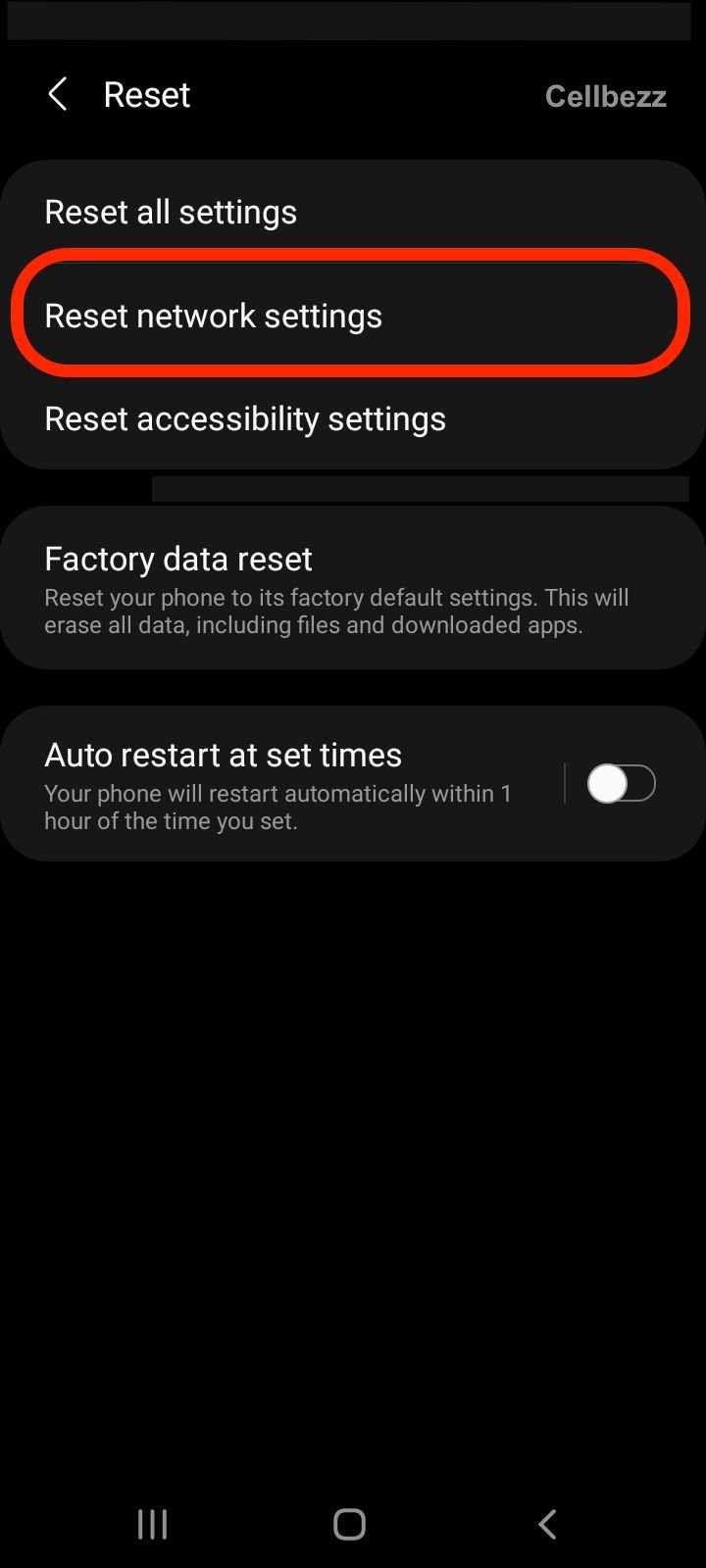Open Reset all settings
This screenshot has height=1568, width=706.
(353, 212)
